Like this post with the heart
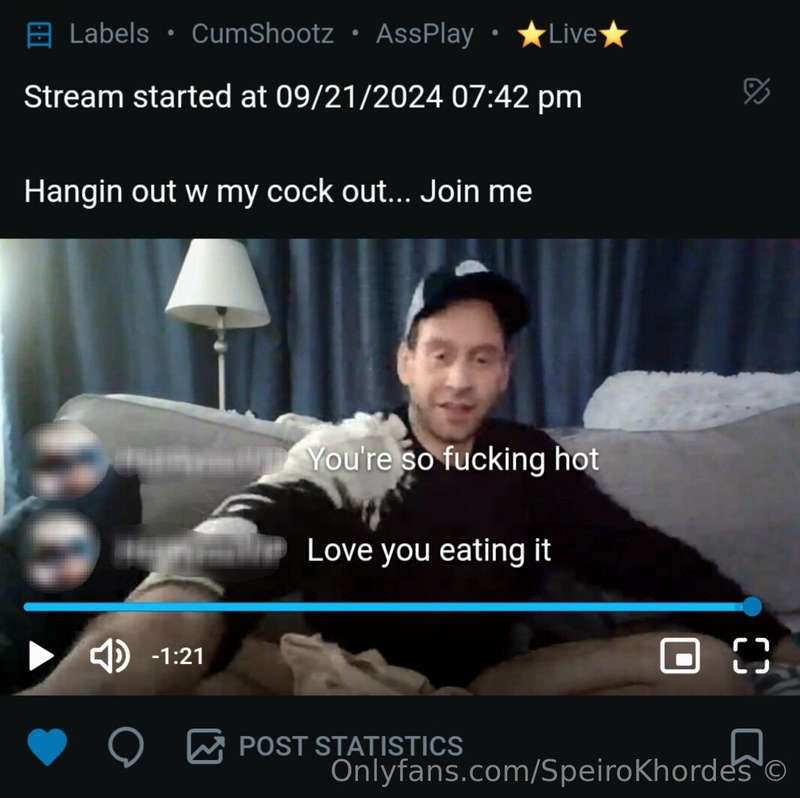800x798 pixels. tap(45, 746)
